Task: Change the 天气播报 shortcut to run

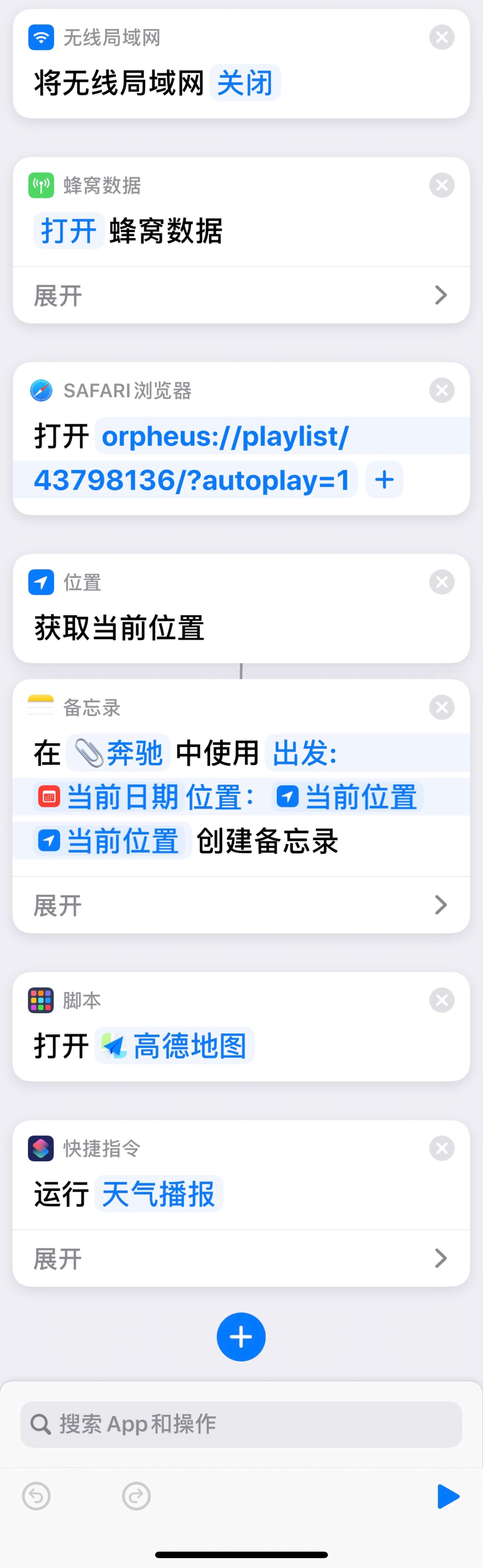Action: [x=158, y=1194]
